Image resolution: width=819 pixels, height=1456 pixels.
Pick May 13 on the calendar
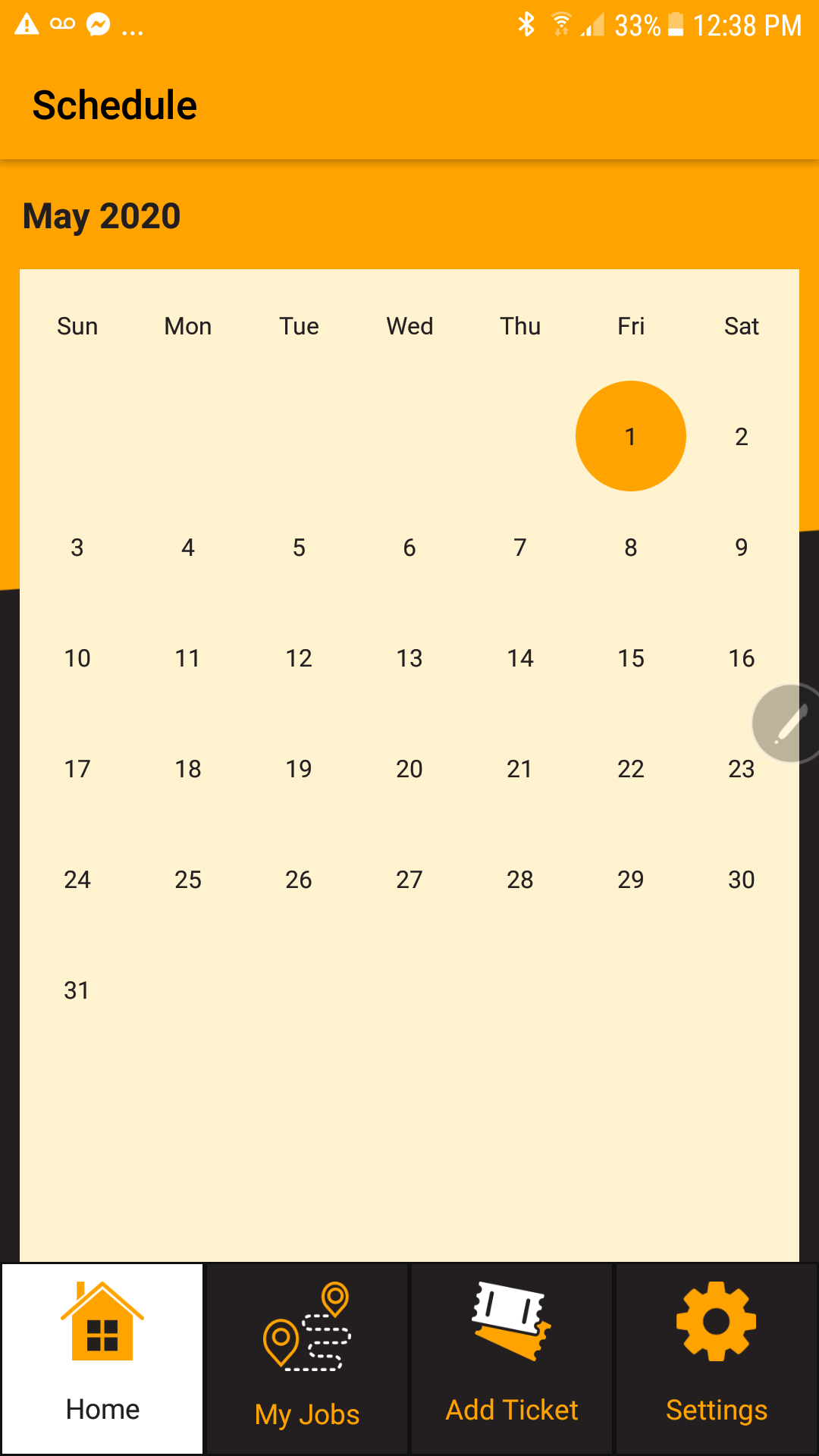(x=409, y=657)
